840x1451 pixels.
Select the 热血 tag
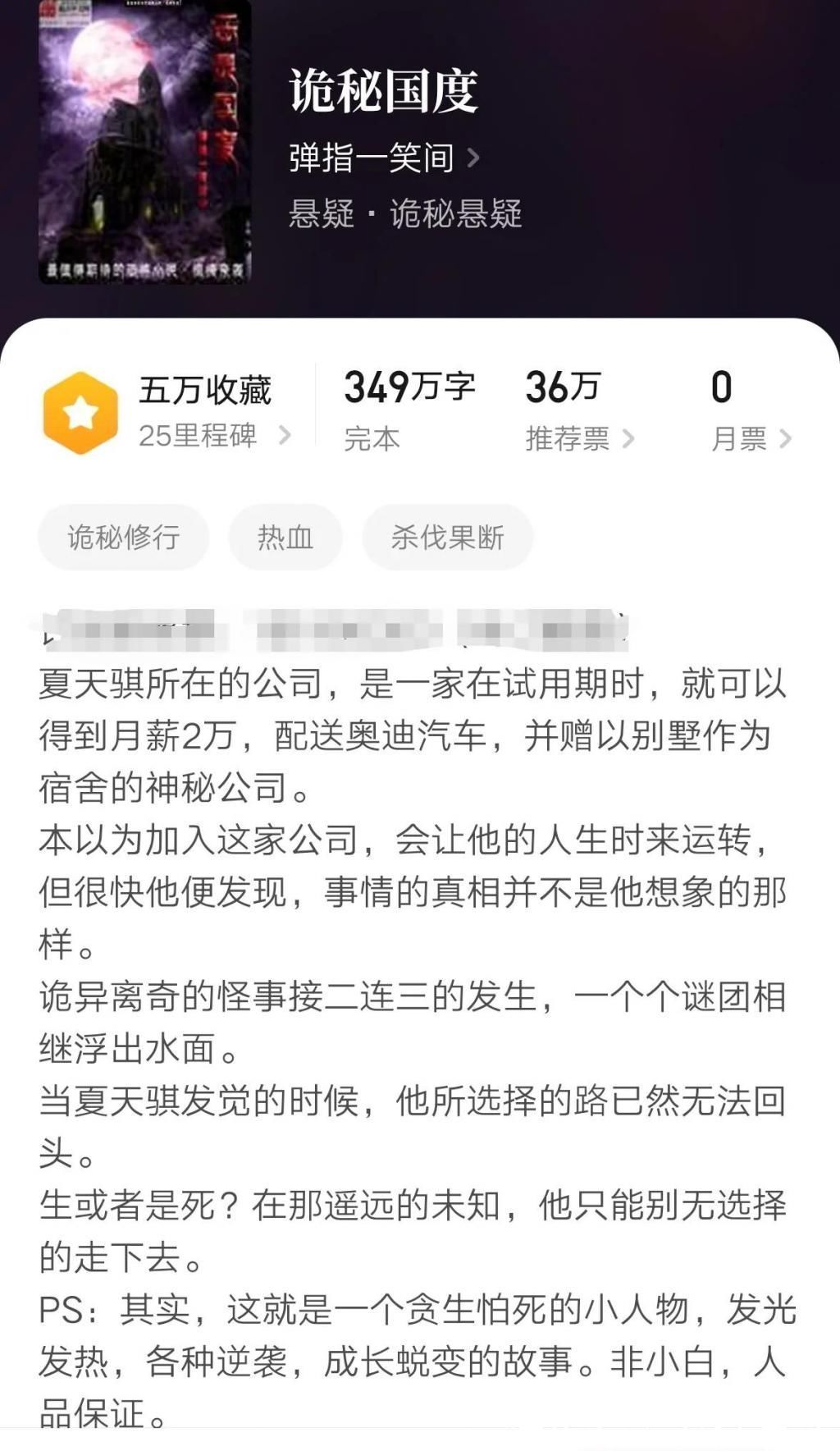click(x=285, y=536)
